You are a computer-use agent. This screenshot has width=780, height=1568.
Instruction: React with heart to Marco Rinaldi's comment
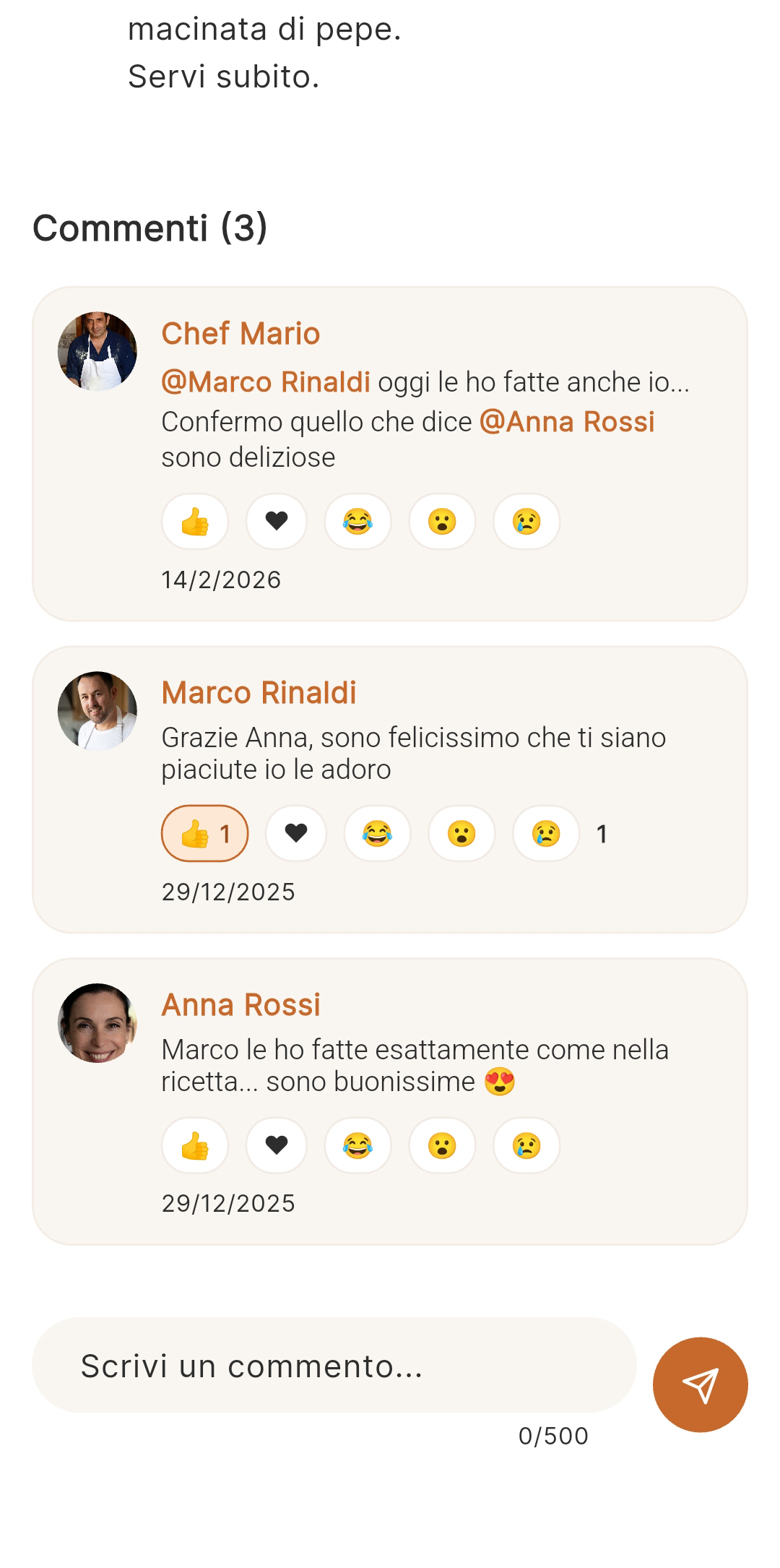[295, 834]
